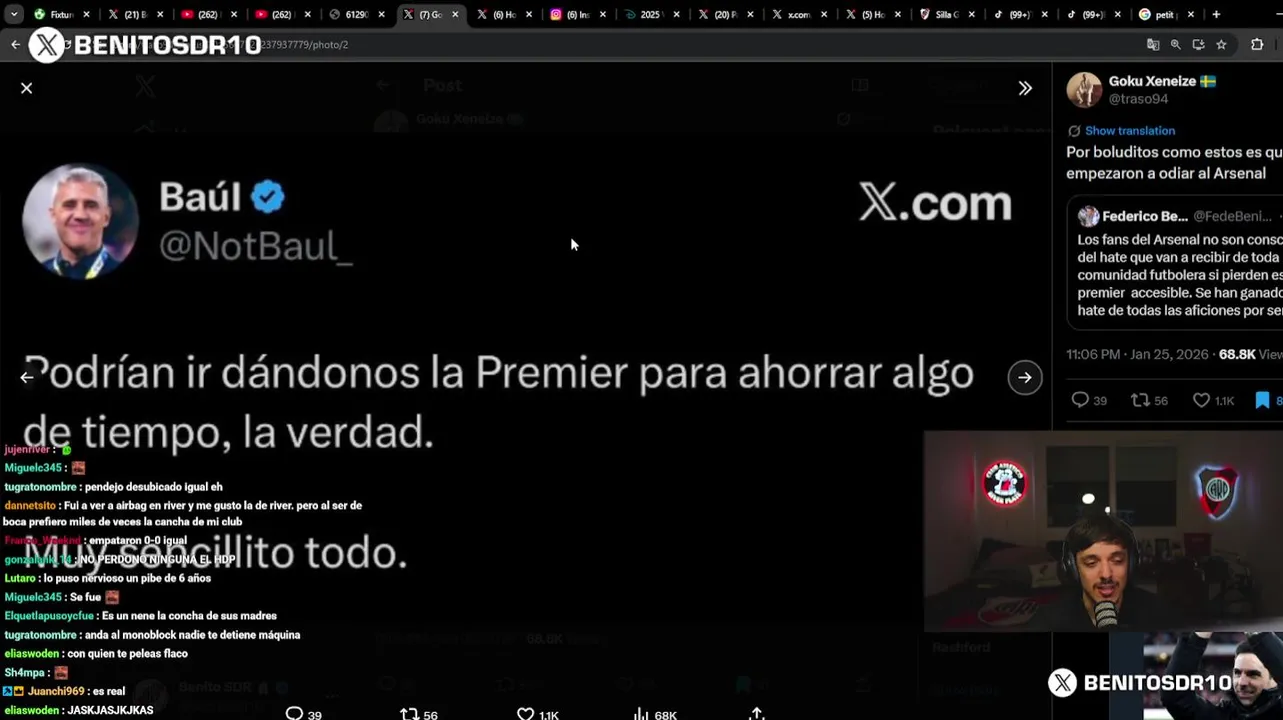The height and width of the screenshot is (720, 1283).
Task: Collapse the post side panel
Action: pos(1025,88)
